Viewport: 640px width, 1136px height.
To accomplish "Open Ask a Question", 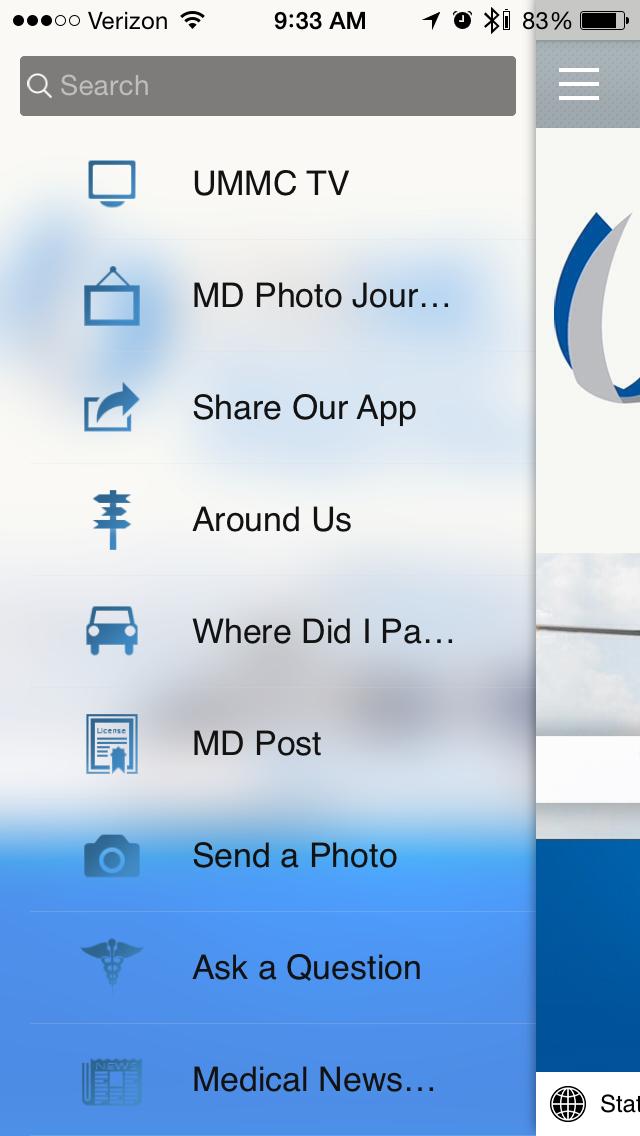I will tap(307, 968).
